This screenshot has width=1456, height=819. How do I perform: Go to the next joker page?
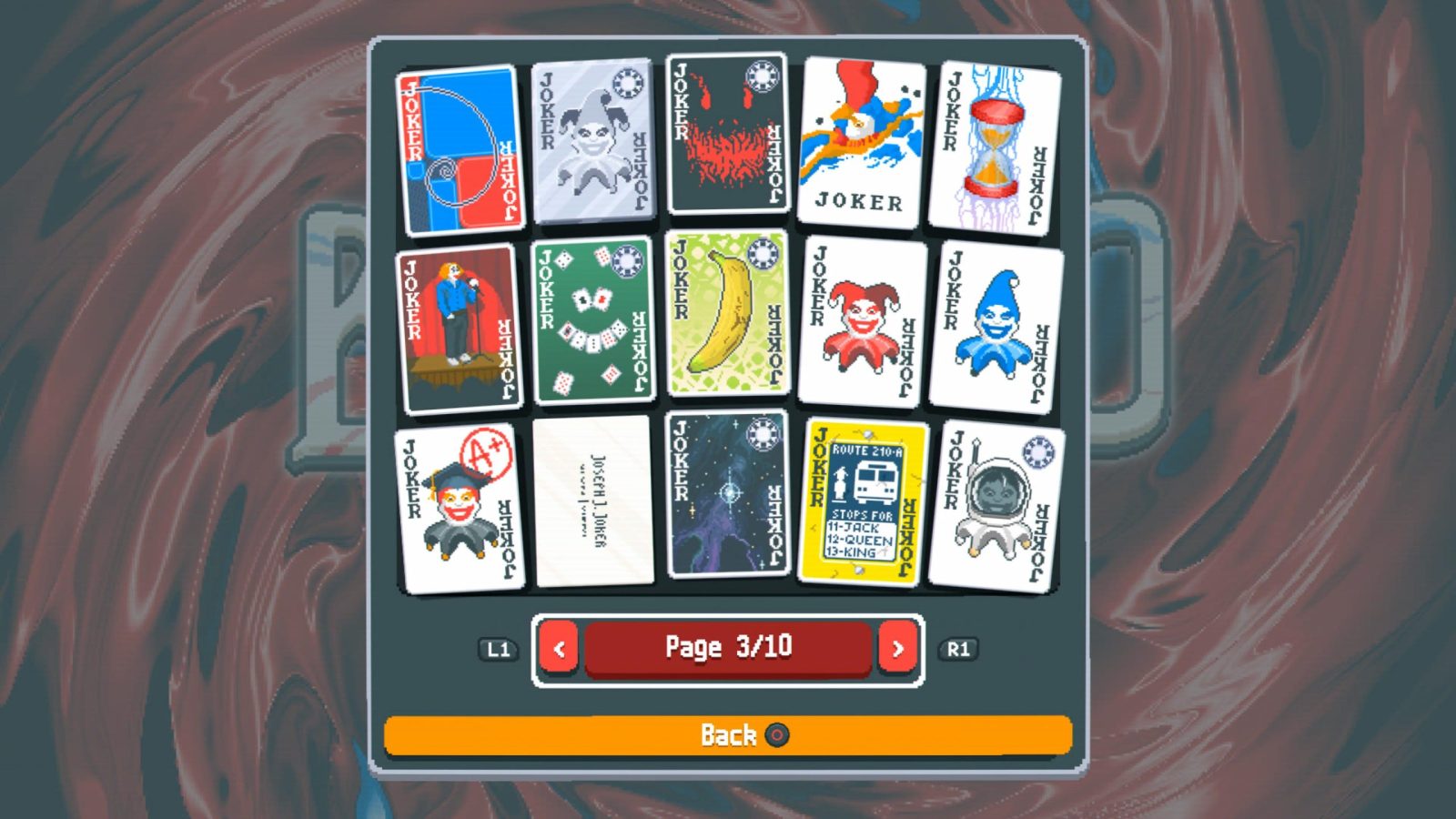tap(897, 648)
